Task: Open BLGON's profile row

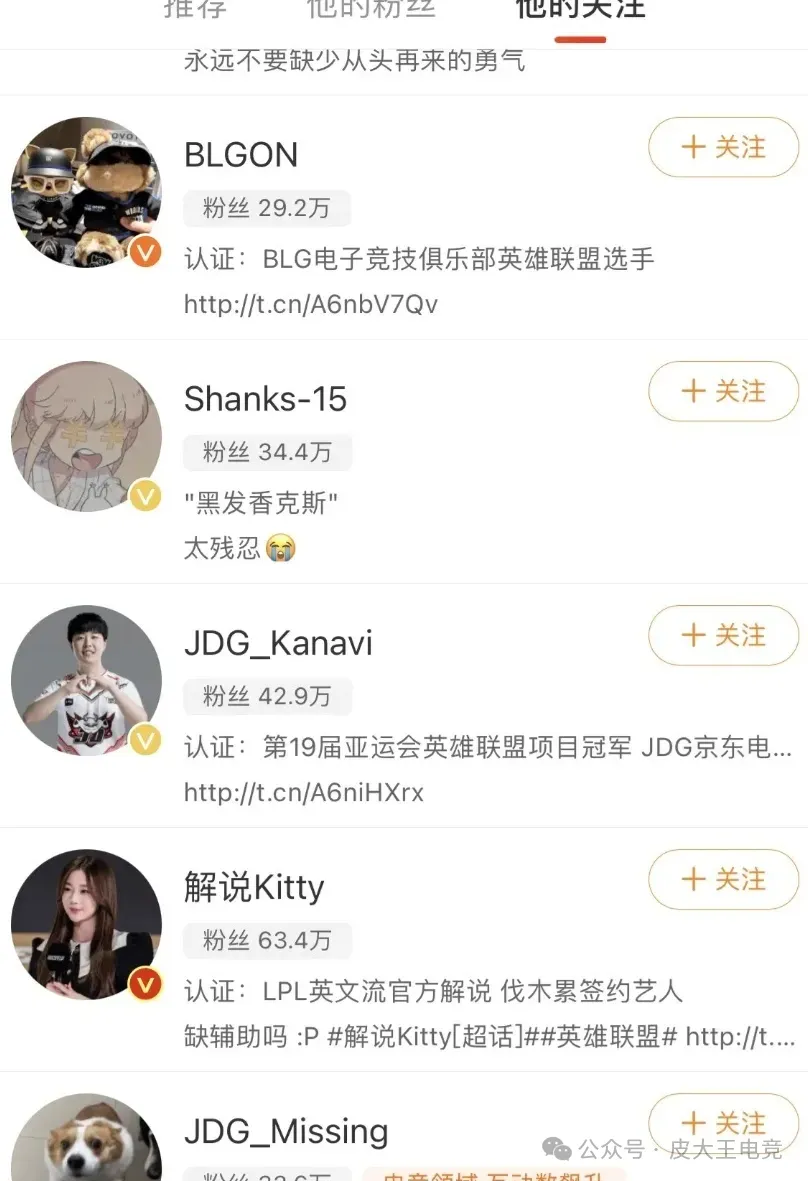Action: (241, 155)
